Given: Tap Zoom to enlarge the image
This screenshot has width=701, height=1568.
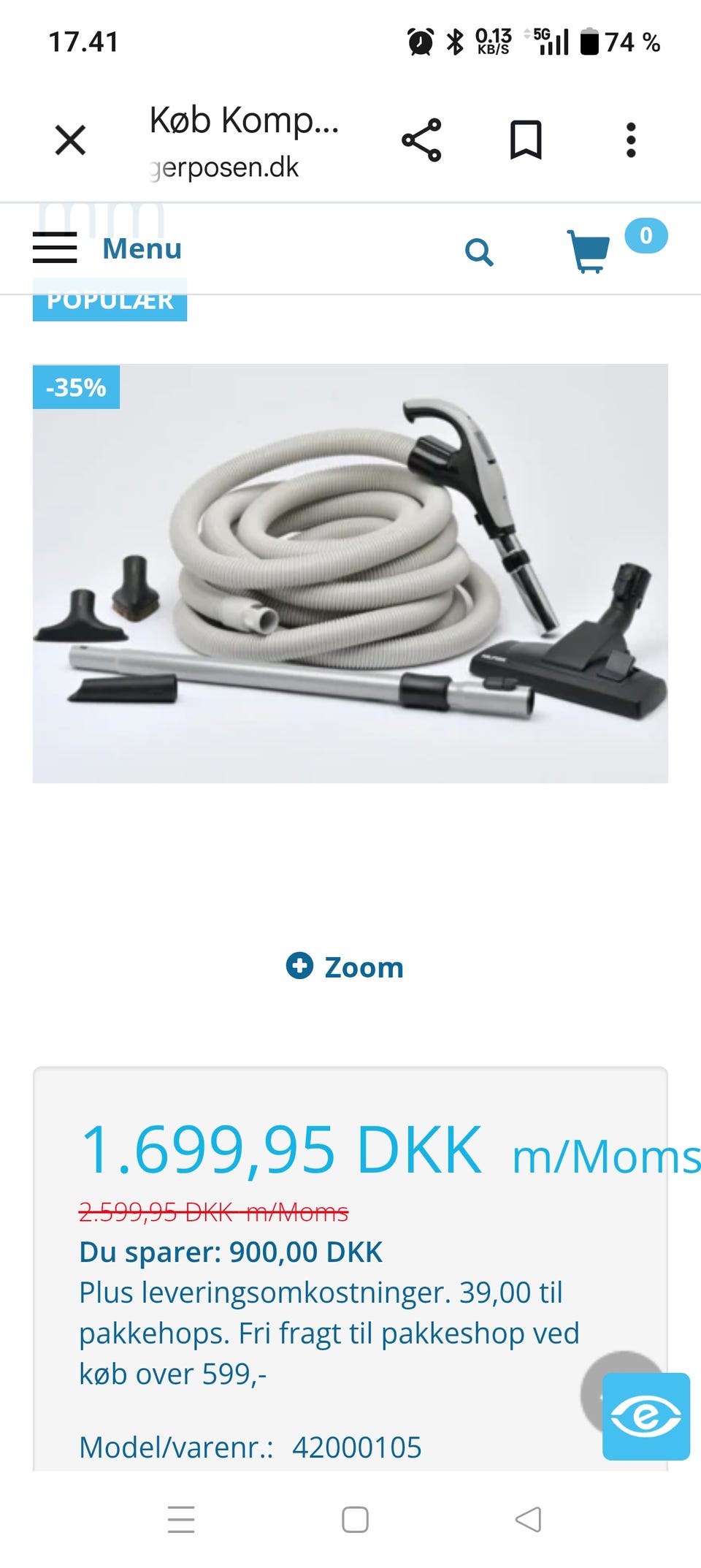Looking at the screenshot, I should (x=345, y=967).
